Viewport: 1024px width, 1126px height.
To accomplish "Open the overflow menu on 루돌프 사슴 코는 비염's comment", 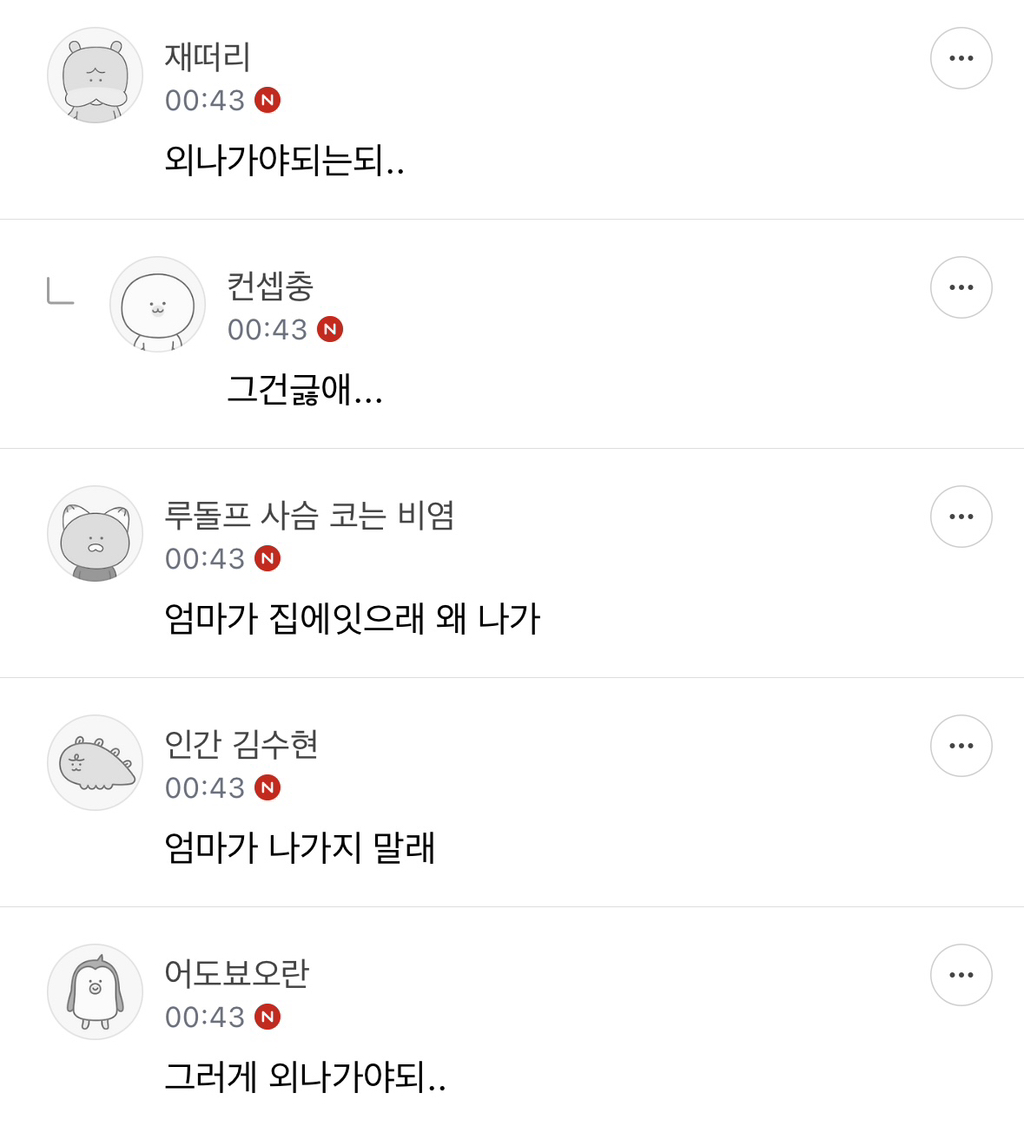I will click(x=961, y=516).
